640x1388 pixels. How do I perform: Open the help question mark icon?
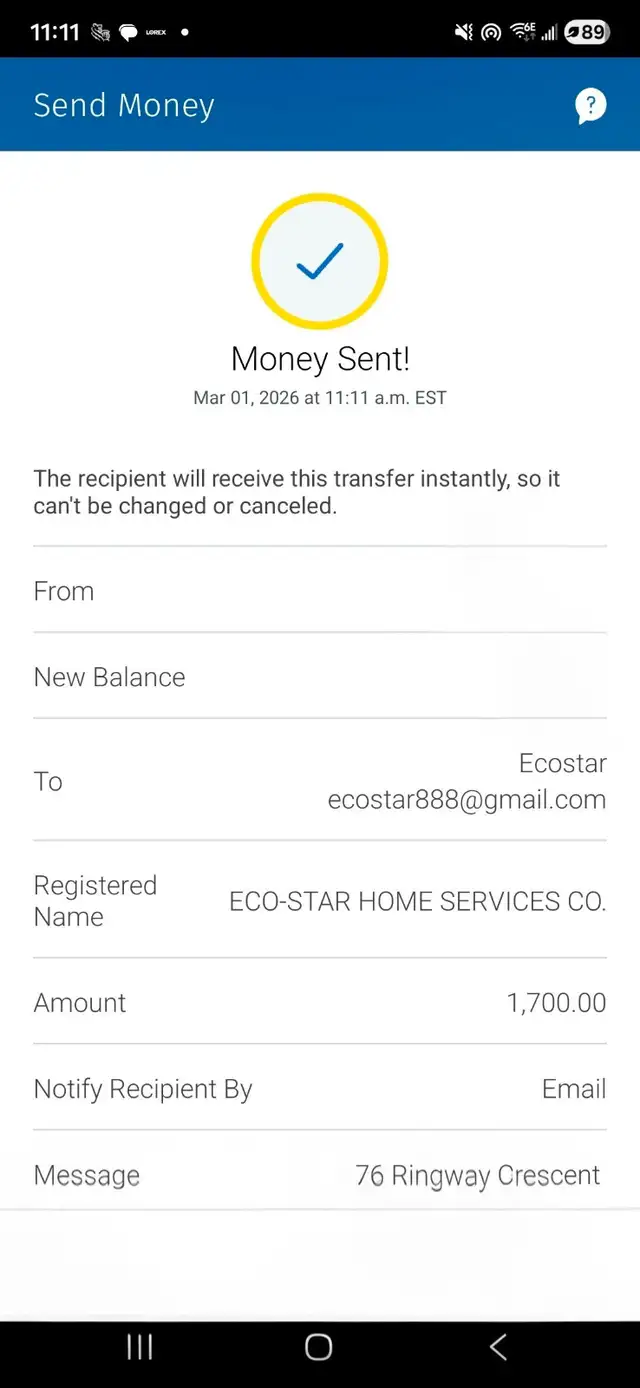590,105
